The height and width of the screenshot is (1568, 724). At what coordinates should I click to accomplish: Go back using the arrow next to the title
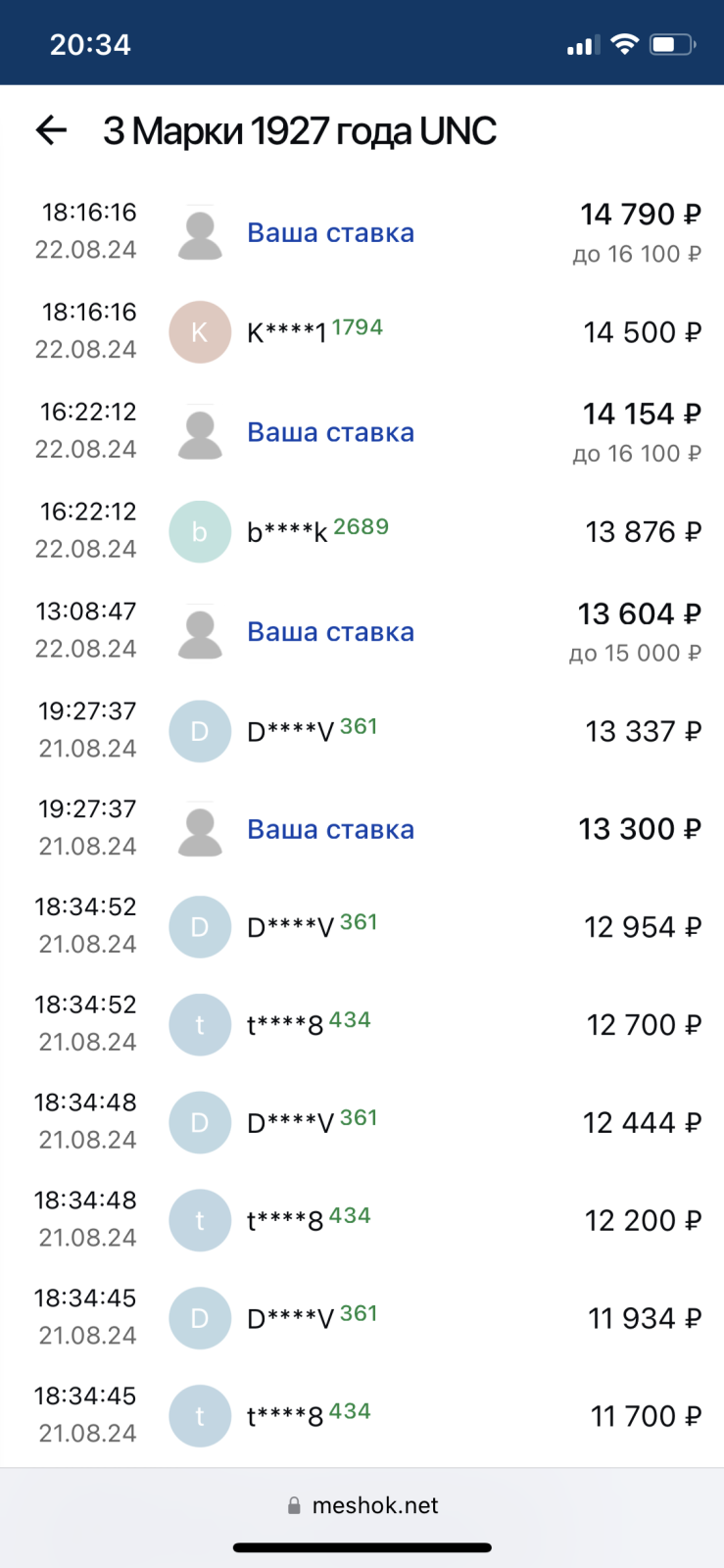point(51,129)
